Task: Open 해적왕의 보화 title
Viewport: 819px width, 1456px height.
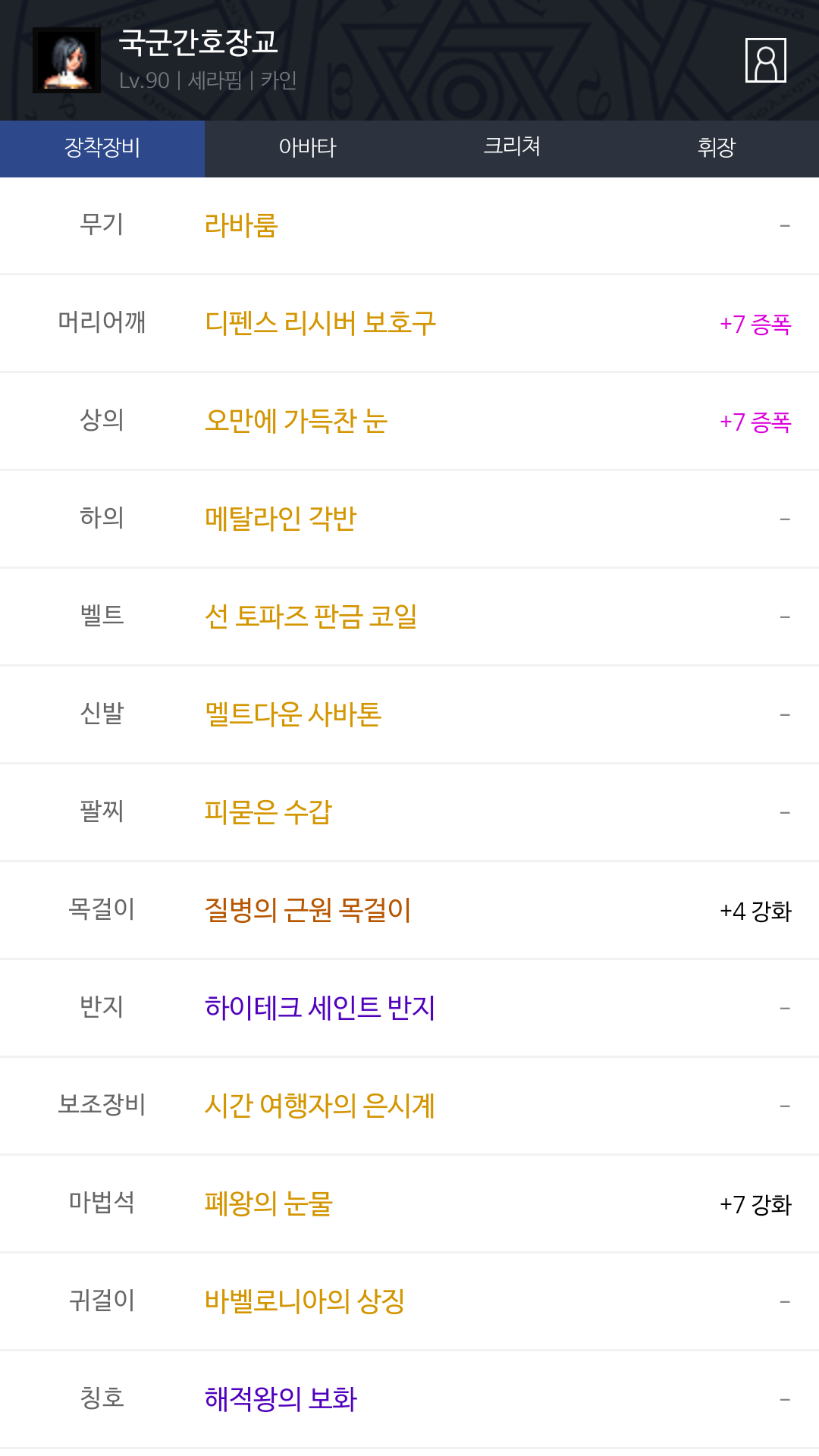Action: 281,1399
